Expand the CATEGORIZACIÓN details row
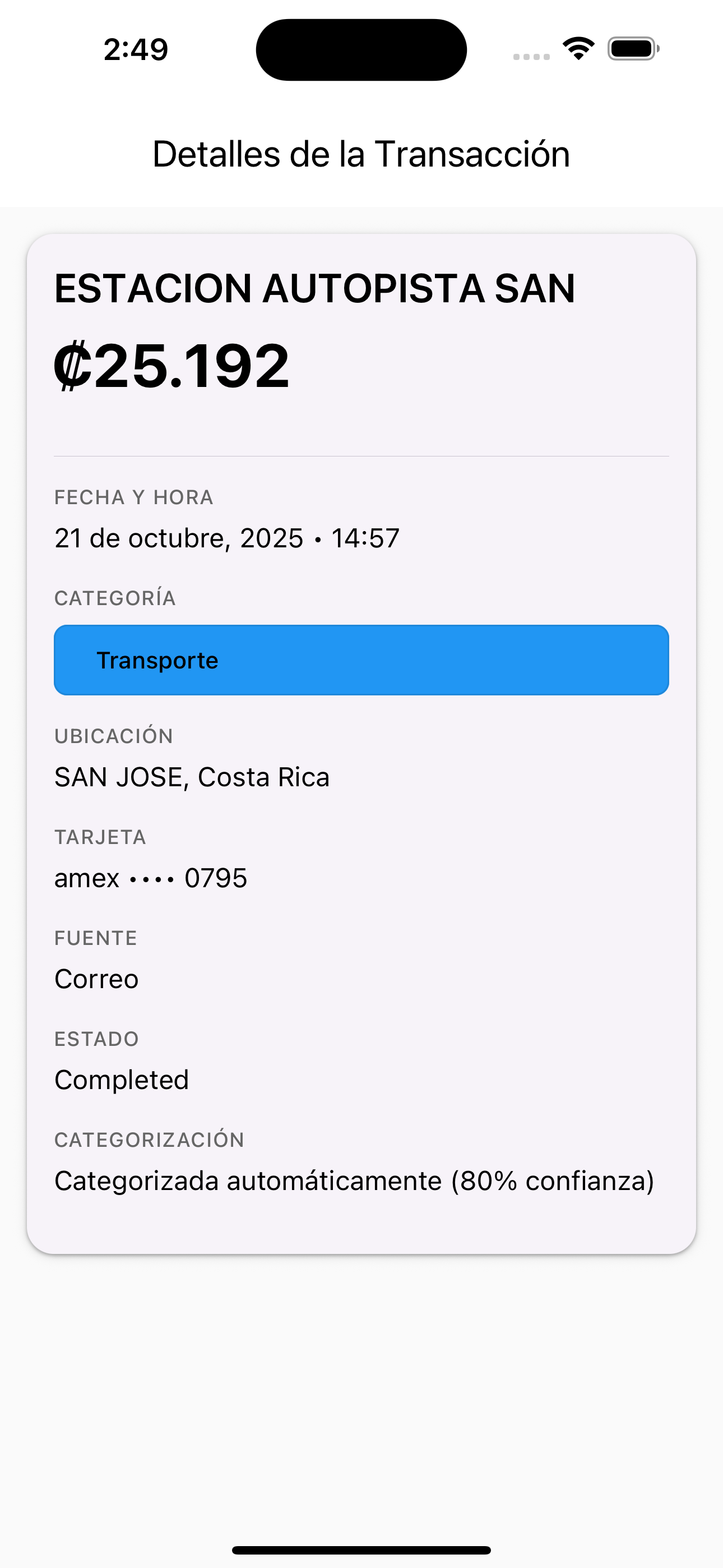 pos(149,1138)
